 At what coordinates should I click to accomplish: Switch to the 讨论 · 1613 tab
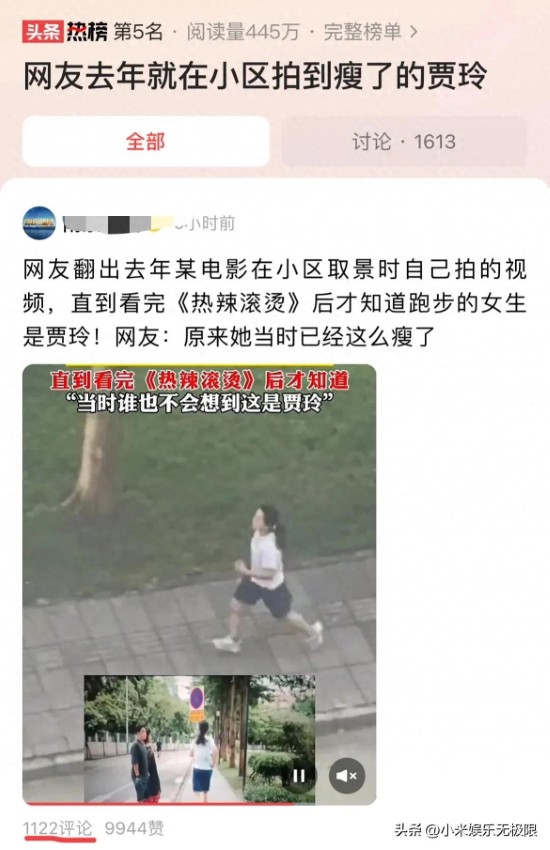(x=404, y=141)
